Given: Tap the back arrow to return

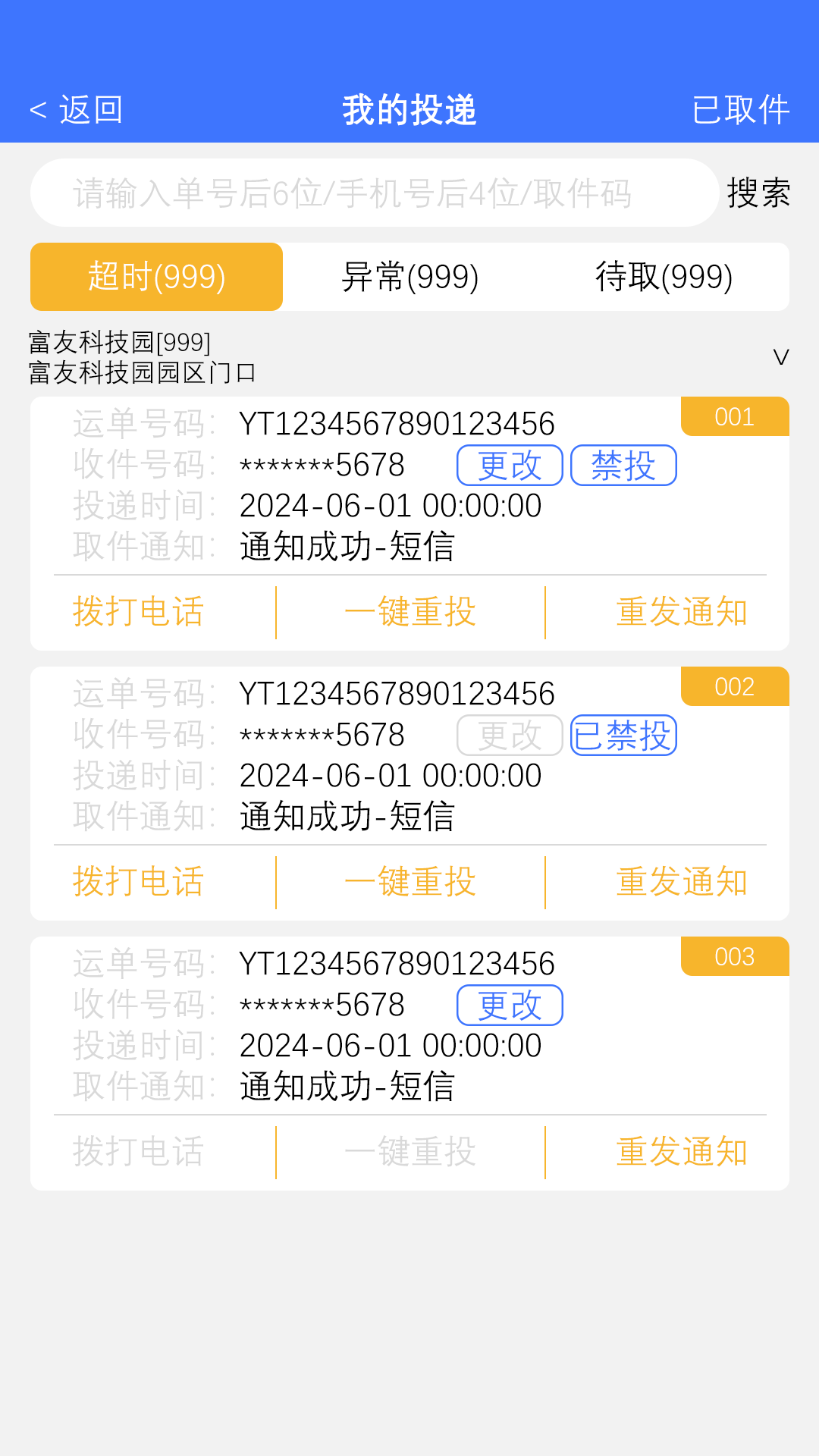Looking at the screenshot, I should pyautogui.click(x=80, y=108).
